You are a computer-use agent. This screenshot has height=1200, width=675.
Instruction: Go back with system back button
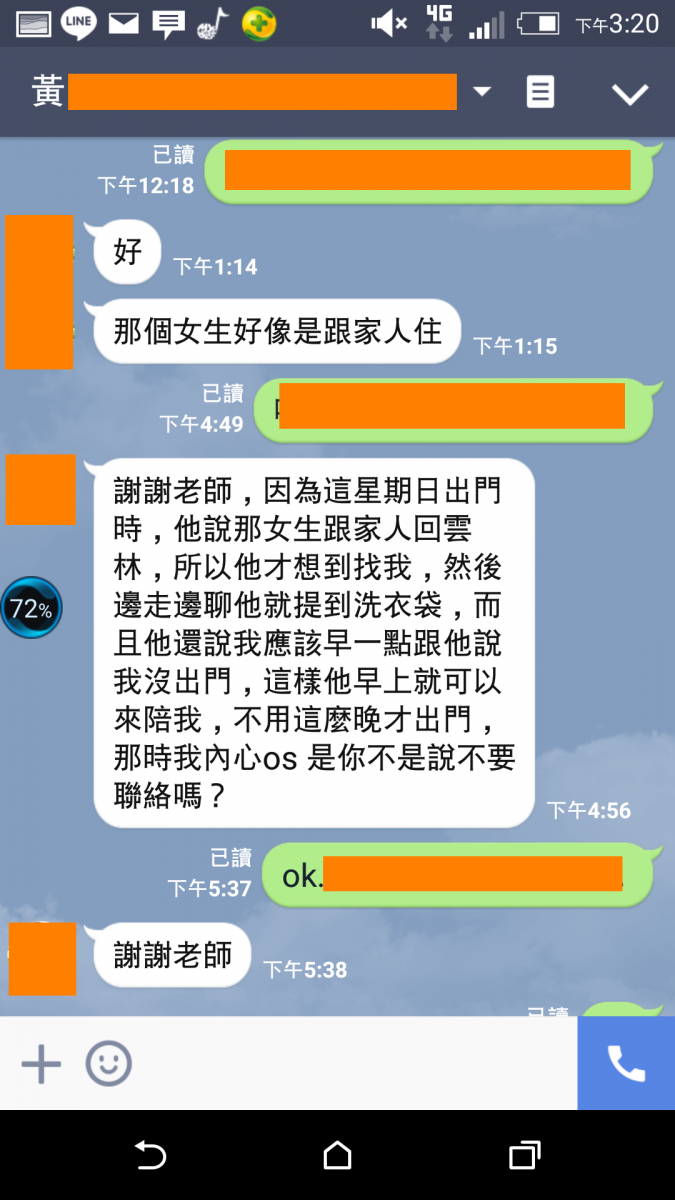click(x=150, y=1156)
